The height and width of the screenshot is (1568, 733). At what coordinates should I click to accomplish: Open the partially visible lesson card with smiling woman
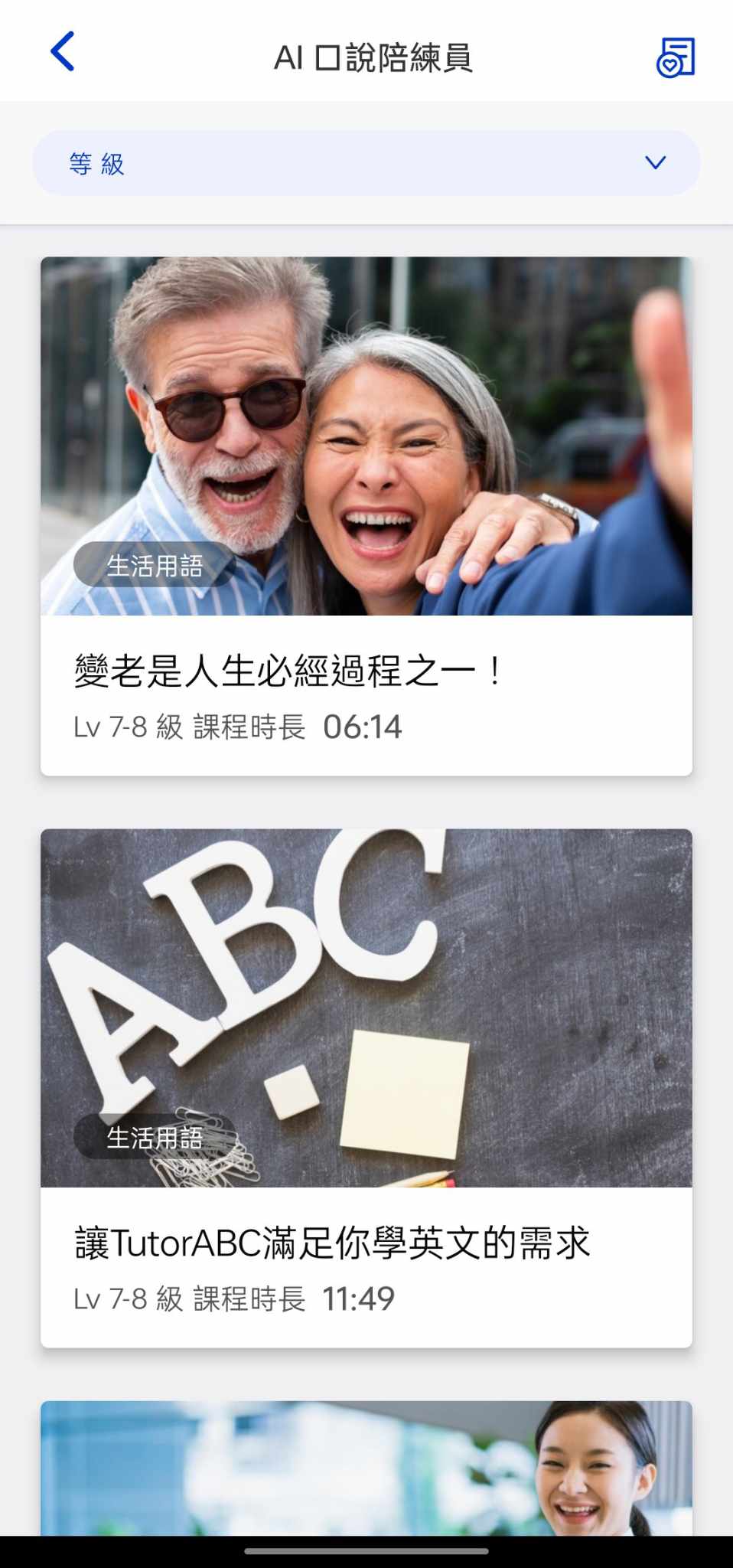coord(366,1468)
